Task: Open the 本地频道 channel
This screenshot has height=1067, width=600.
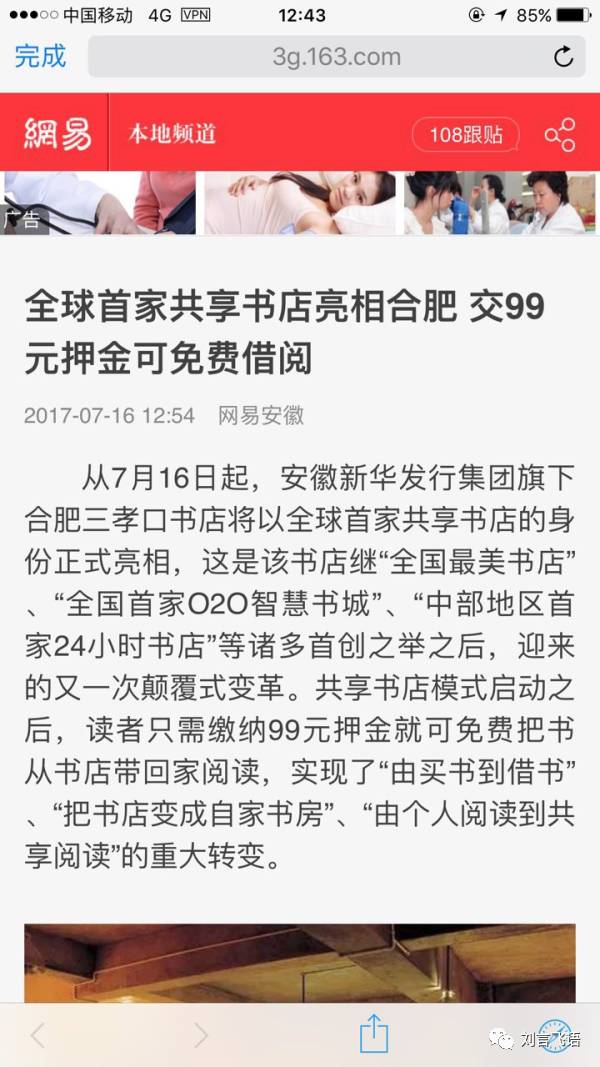Action: pyautogui.click(x=171, y=134)
